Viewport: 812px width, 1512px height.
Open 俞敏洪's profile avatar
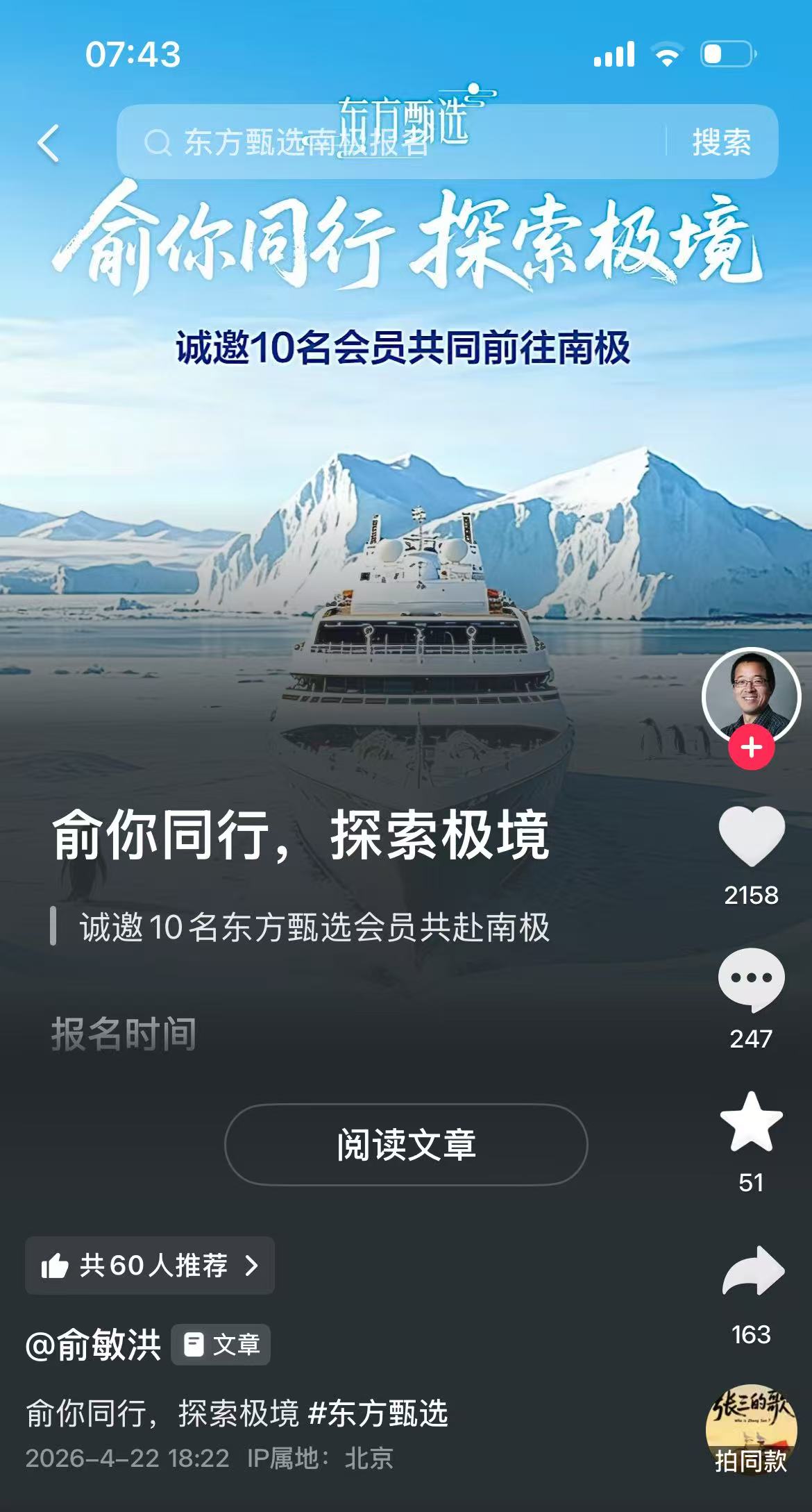[x=751, y=696]
